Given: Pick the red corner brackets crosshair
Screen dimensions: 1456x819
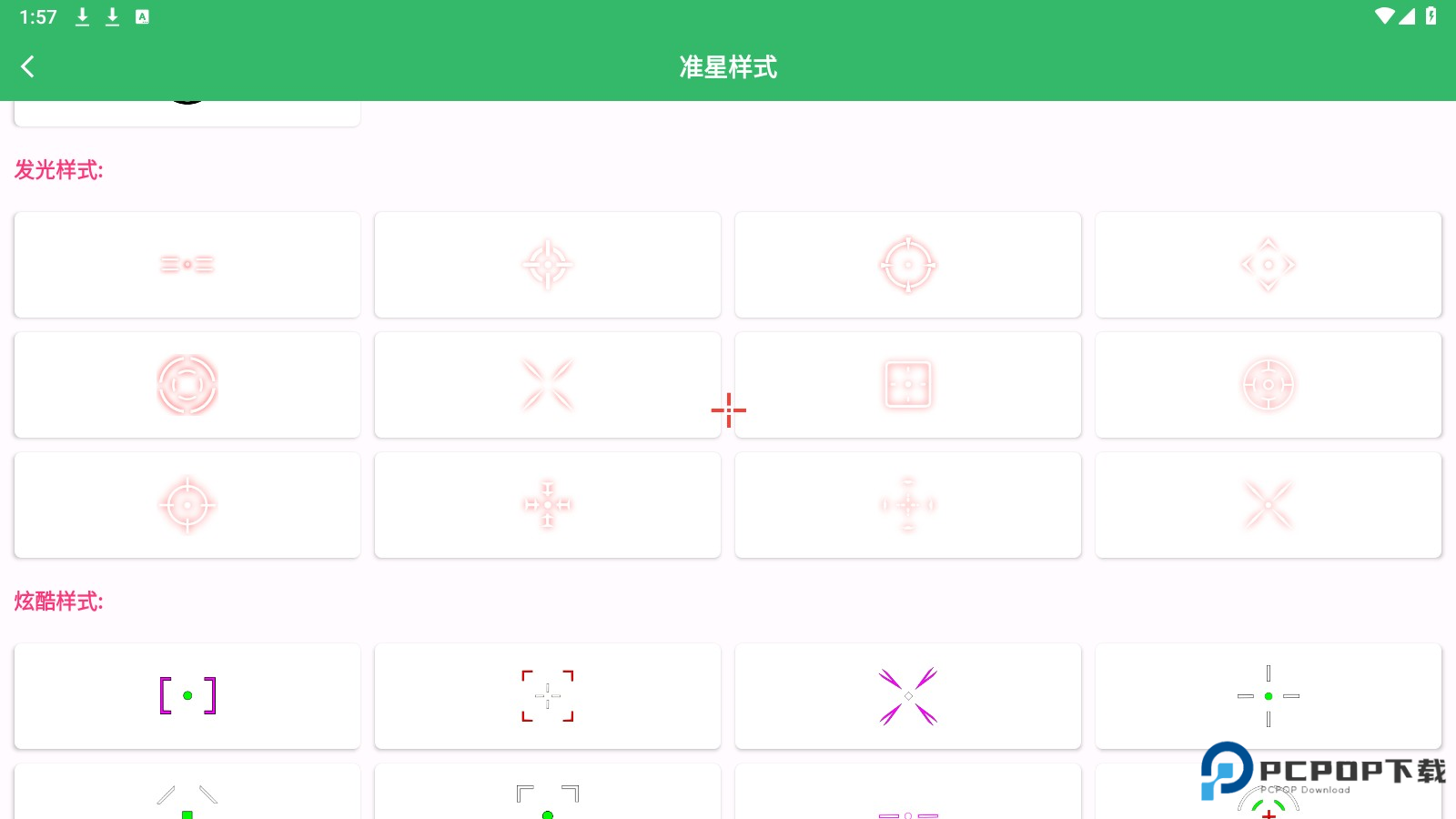Looking at the screenshot, I should click(547, 696).
